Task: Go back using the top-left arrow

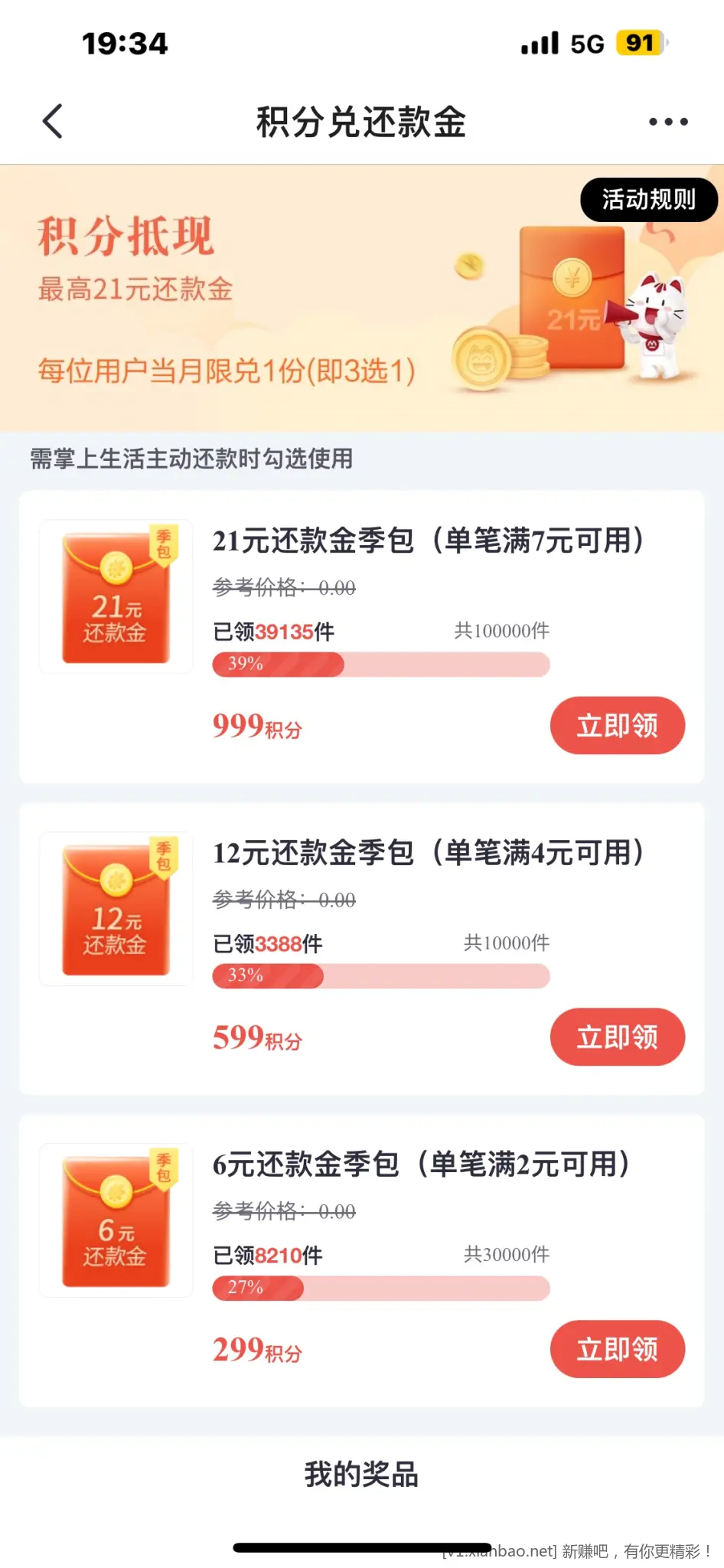Action: pos(52,121)
